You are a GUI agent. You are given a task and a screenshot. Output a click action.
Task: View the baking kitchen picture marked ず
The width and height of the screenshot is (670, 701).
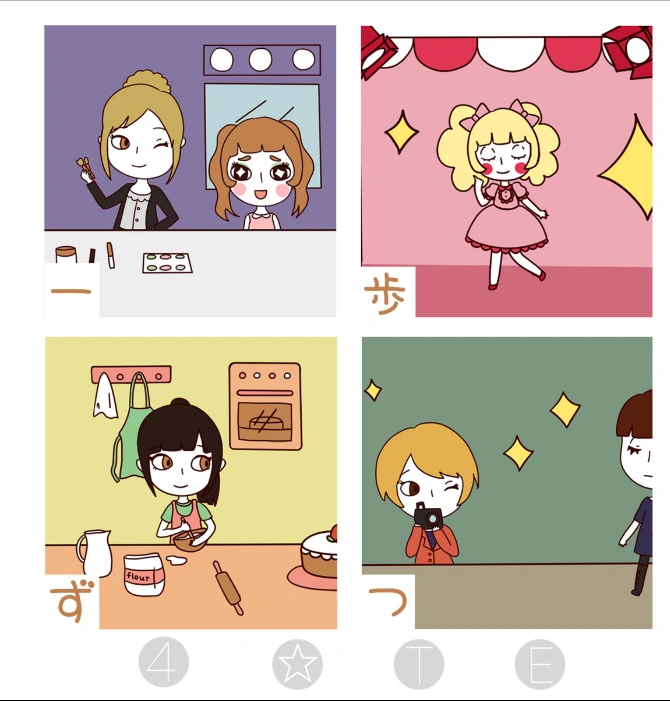pyautogui.click(x=190, y=483)
